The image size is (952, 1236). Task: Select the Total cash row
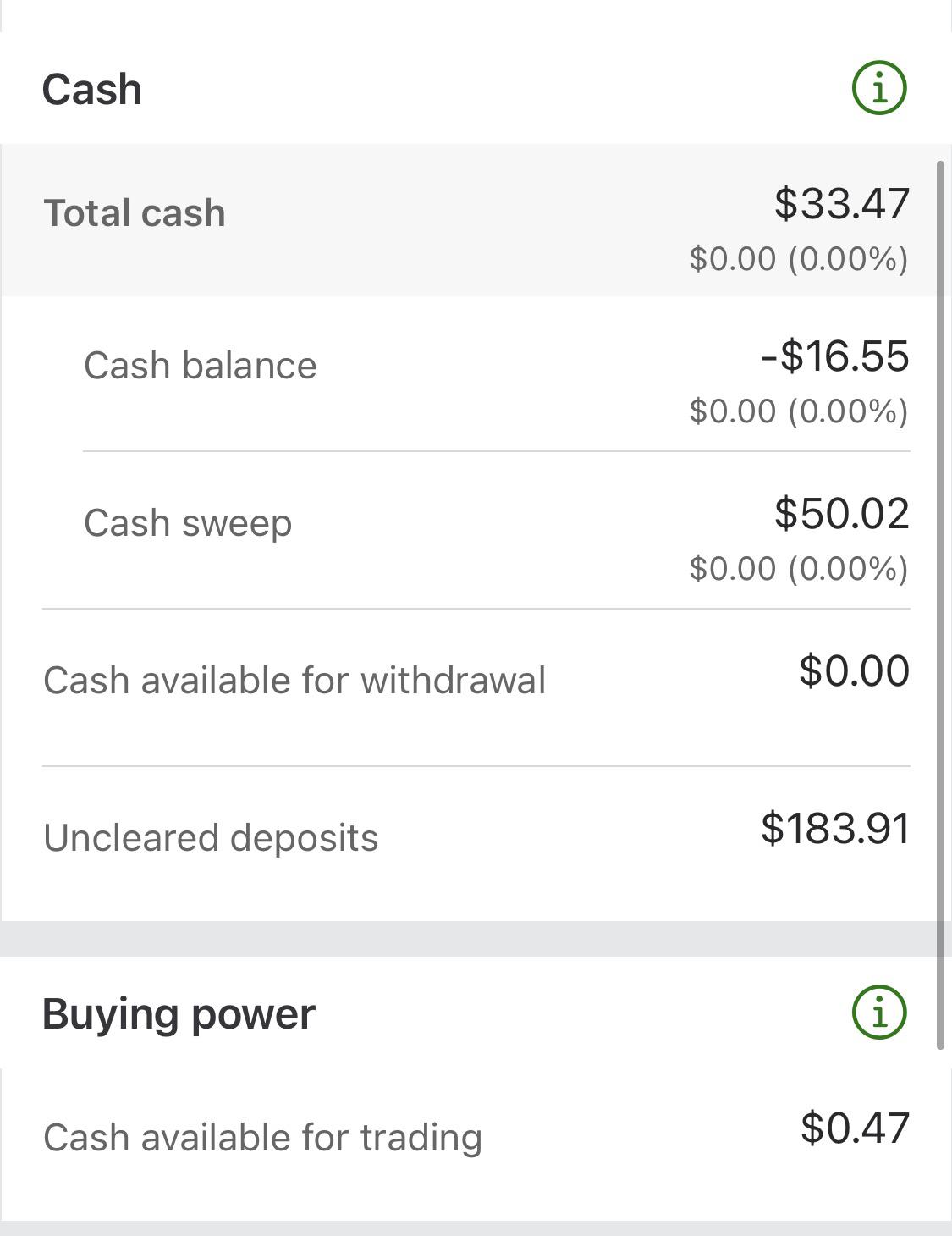135,213
